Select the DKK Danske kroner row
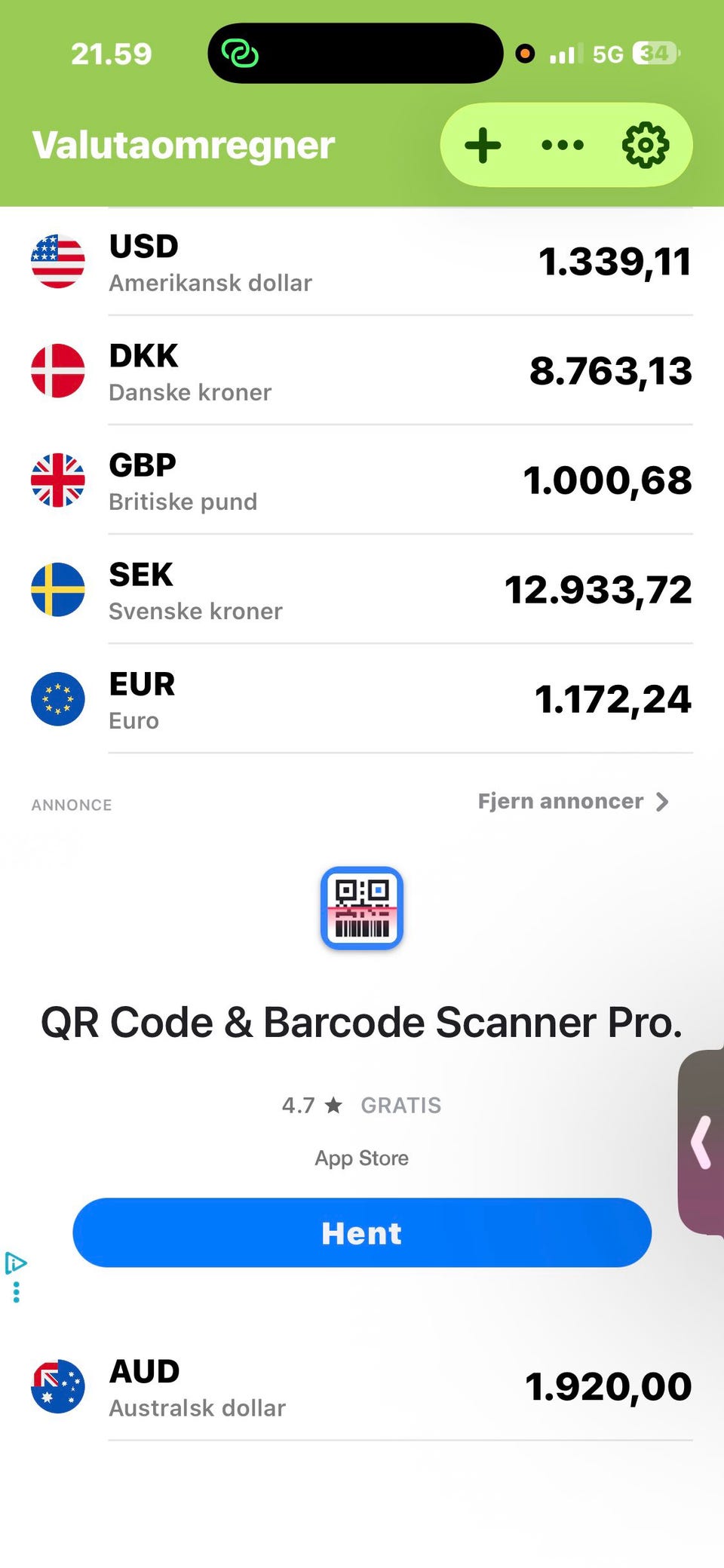The width and height of the screenshot is (724, 1568). tap(362, 370)
